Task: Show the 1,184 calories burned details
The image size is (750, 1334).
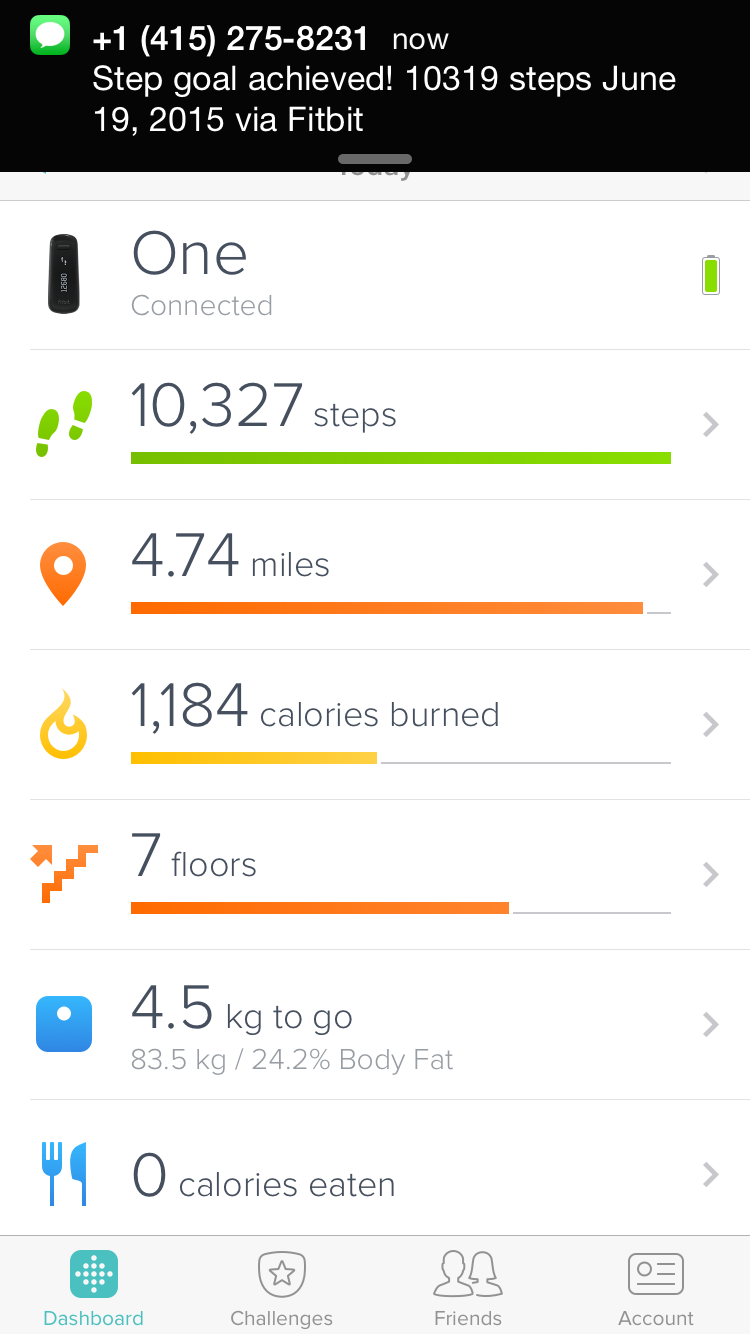Action: pyautogui.click(x=375, y=725)
